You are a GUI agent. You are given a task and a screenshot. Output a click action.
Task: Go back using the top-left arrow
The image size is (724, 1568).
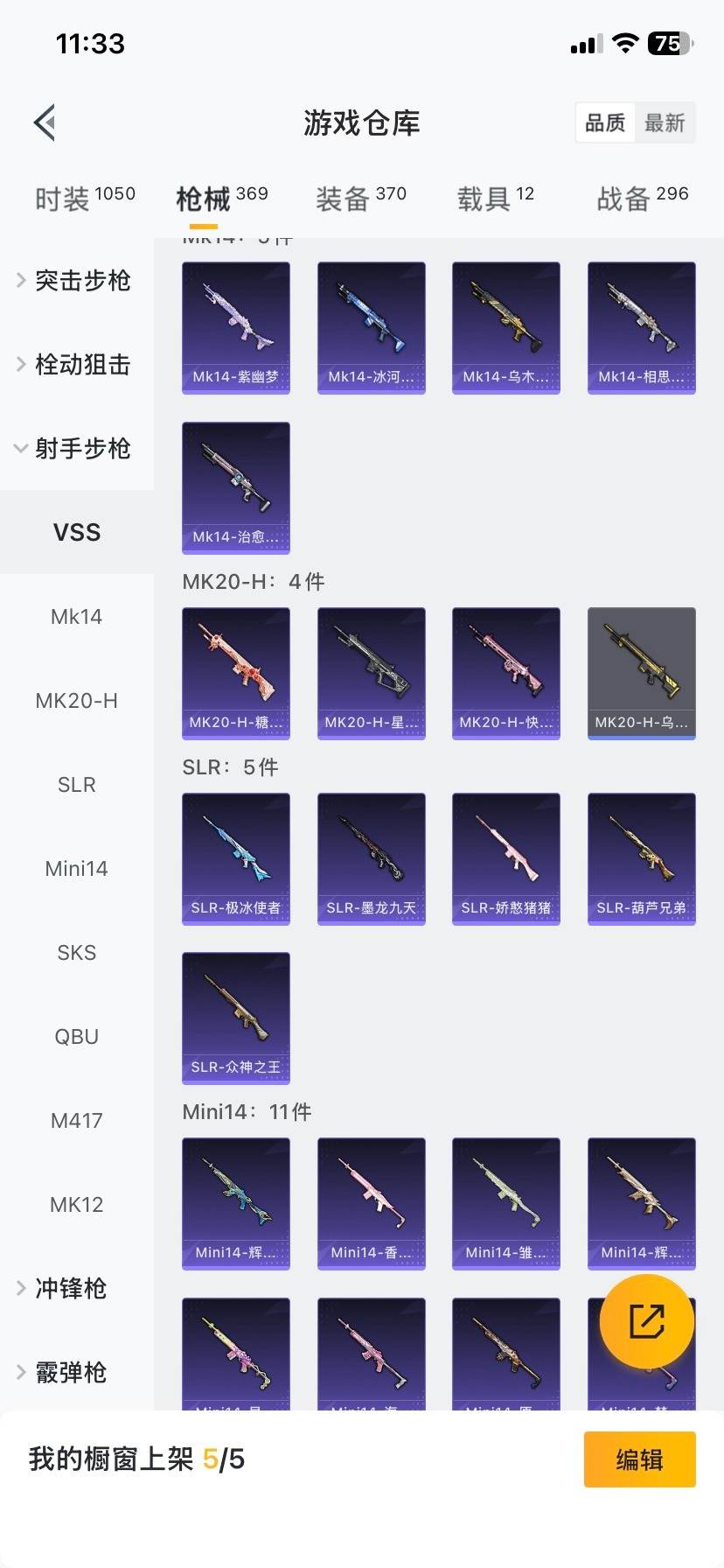pos(45,122)
